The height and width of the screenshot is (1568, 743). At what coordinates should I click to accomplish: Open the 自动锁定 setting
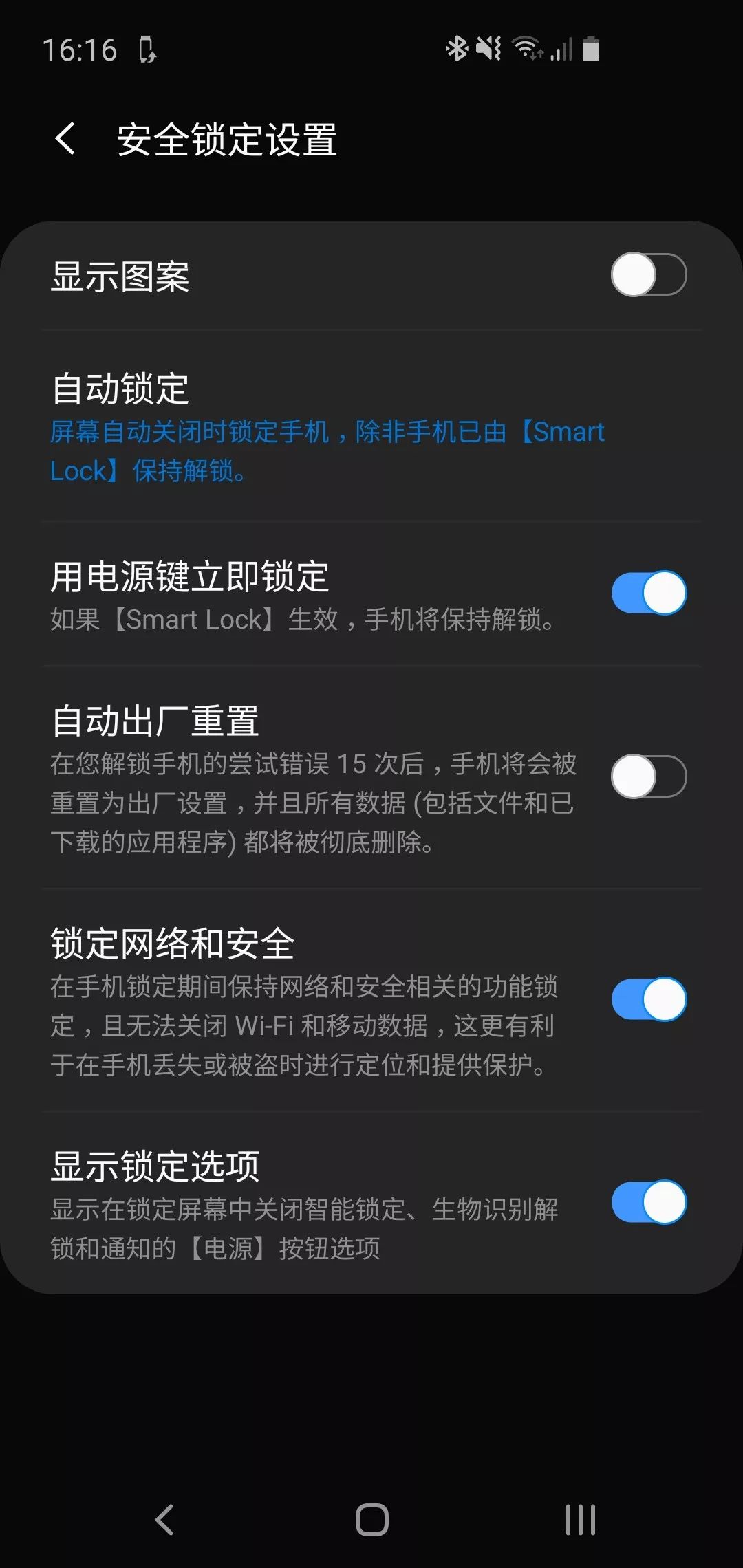(327, 426)
